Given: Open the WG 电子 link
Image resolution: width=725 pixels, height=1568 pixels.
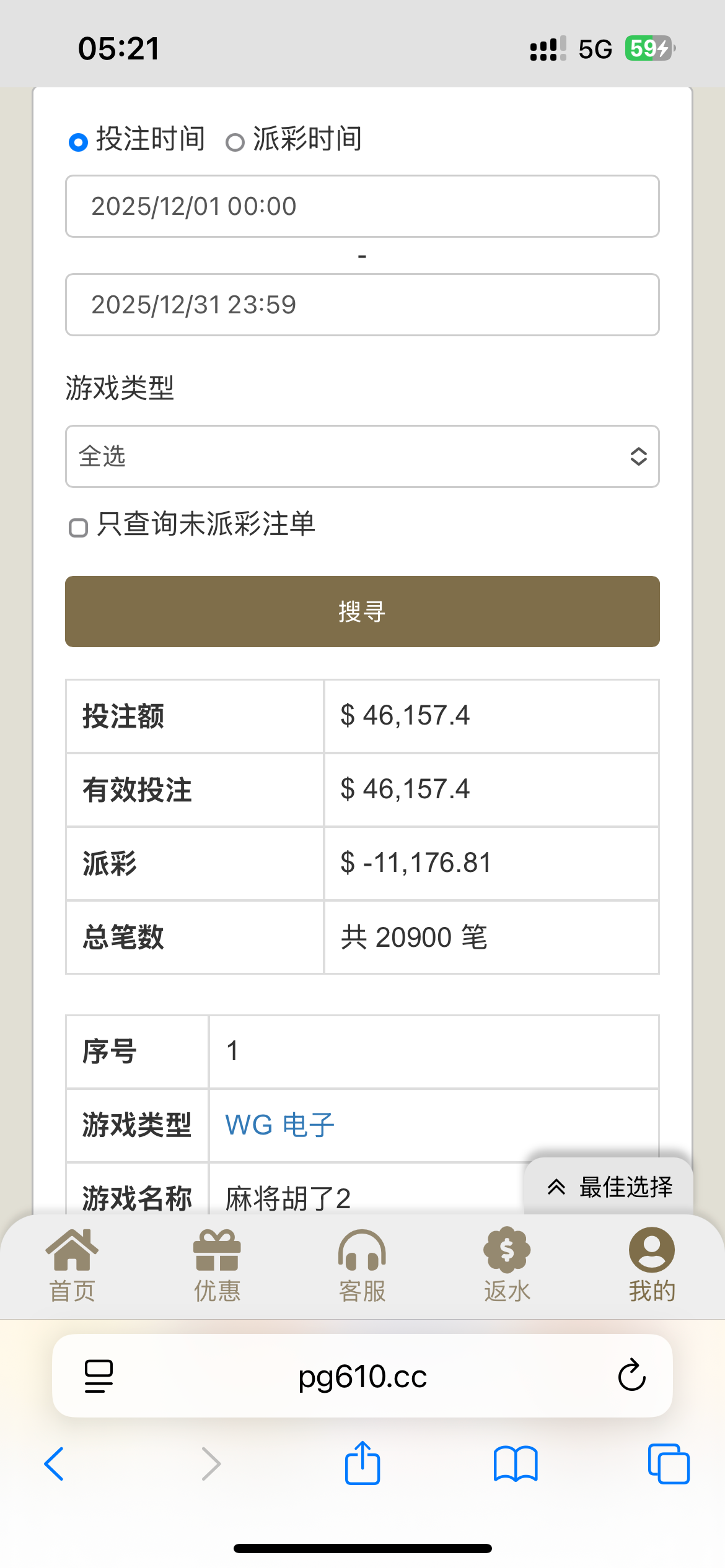Looking at the screenshot, I should 279,1125.
